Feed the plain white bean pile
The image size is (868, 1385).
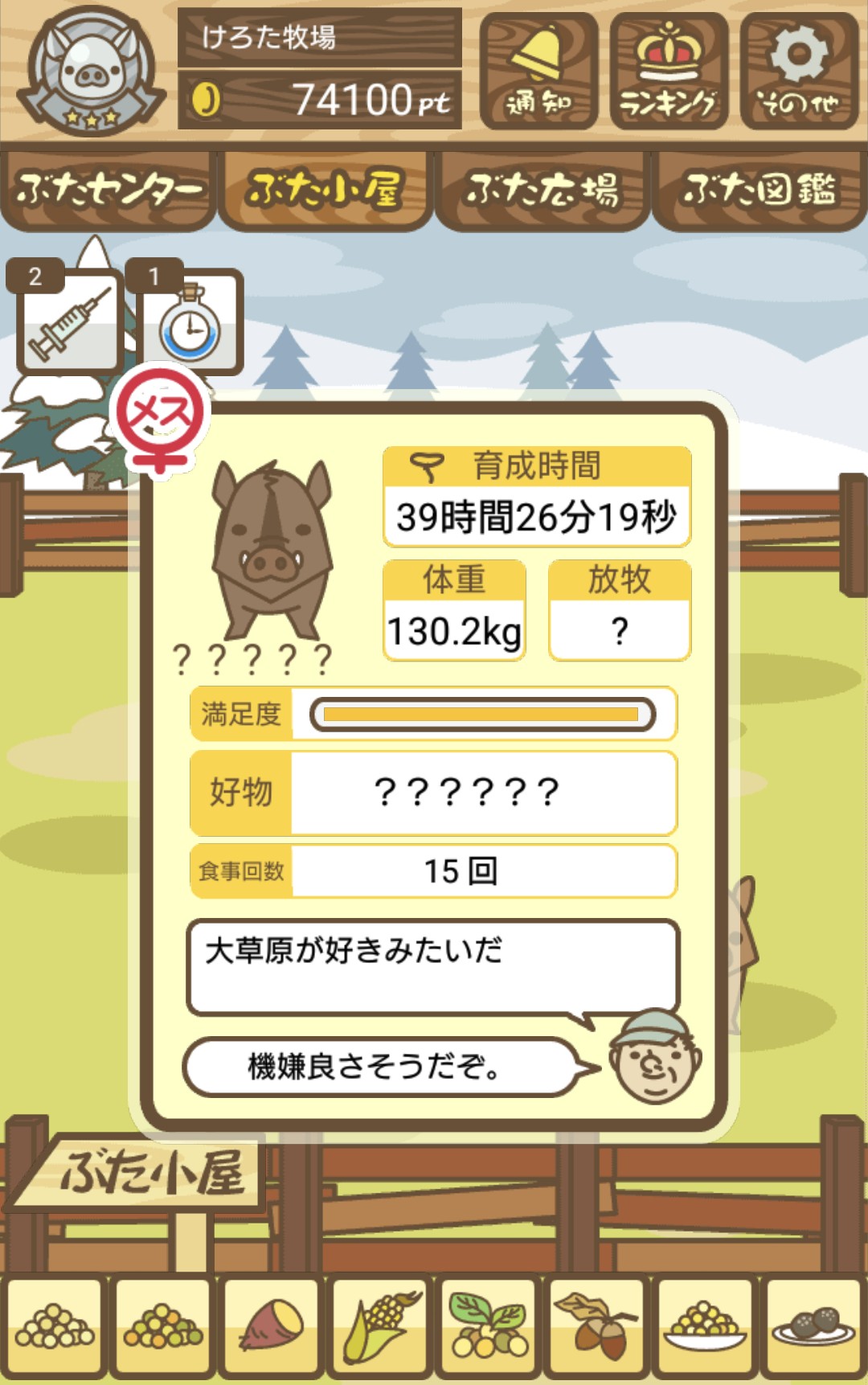click(54, 1327)
